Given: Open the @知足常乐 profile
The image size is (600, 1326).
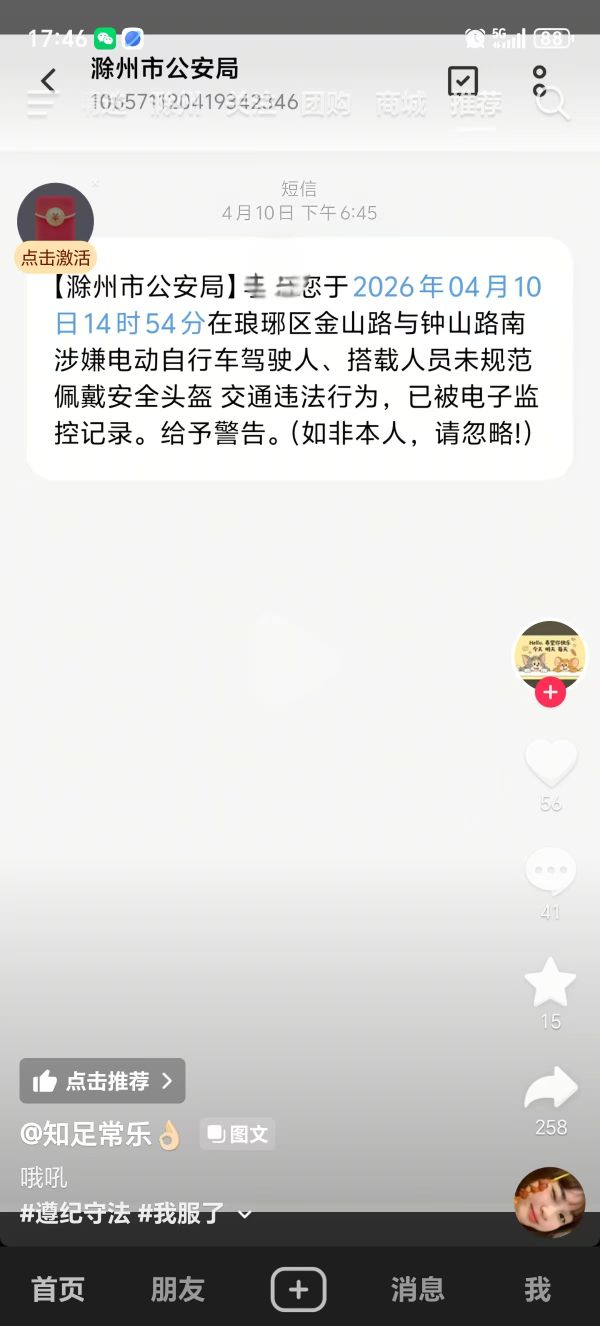Looking at the screenshot, I should click(x=100, y=1134).
